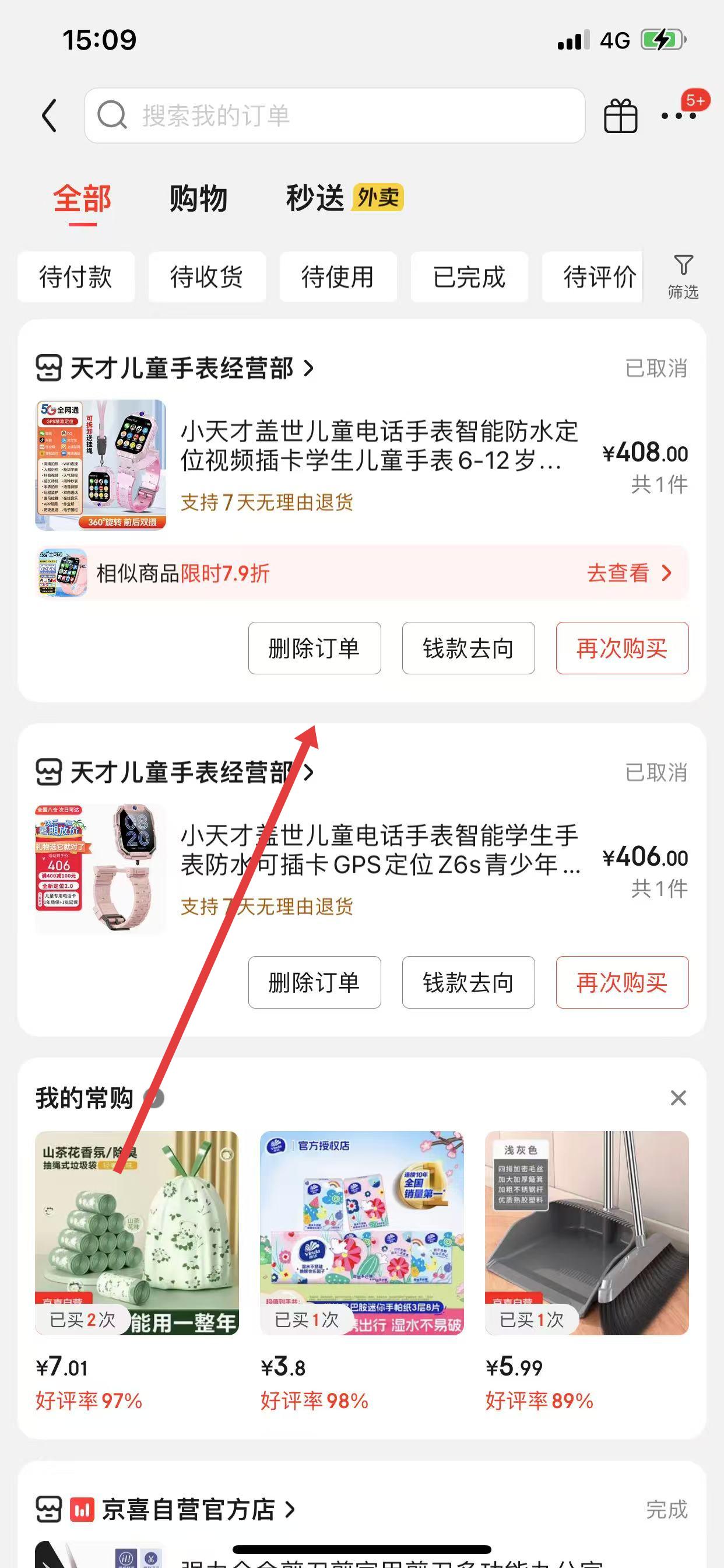Show 待收货 orders
Image resolution: width=724 pixels, height=1568 pixels.
(x=207, y=278)
